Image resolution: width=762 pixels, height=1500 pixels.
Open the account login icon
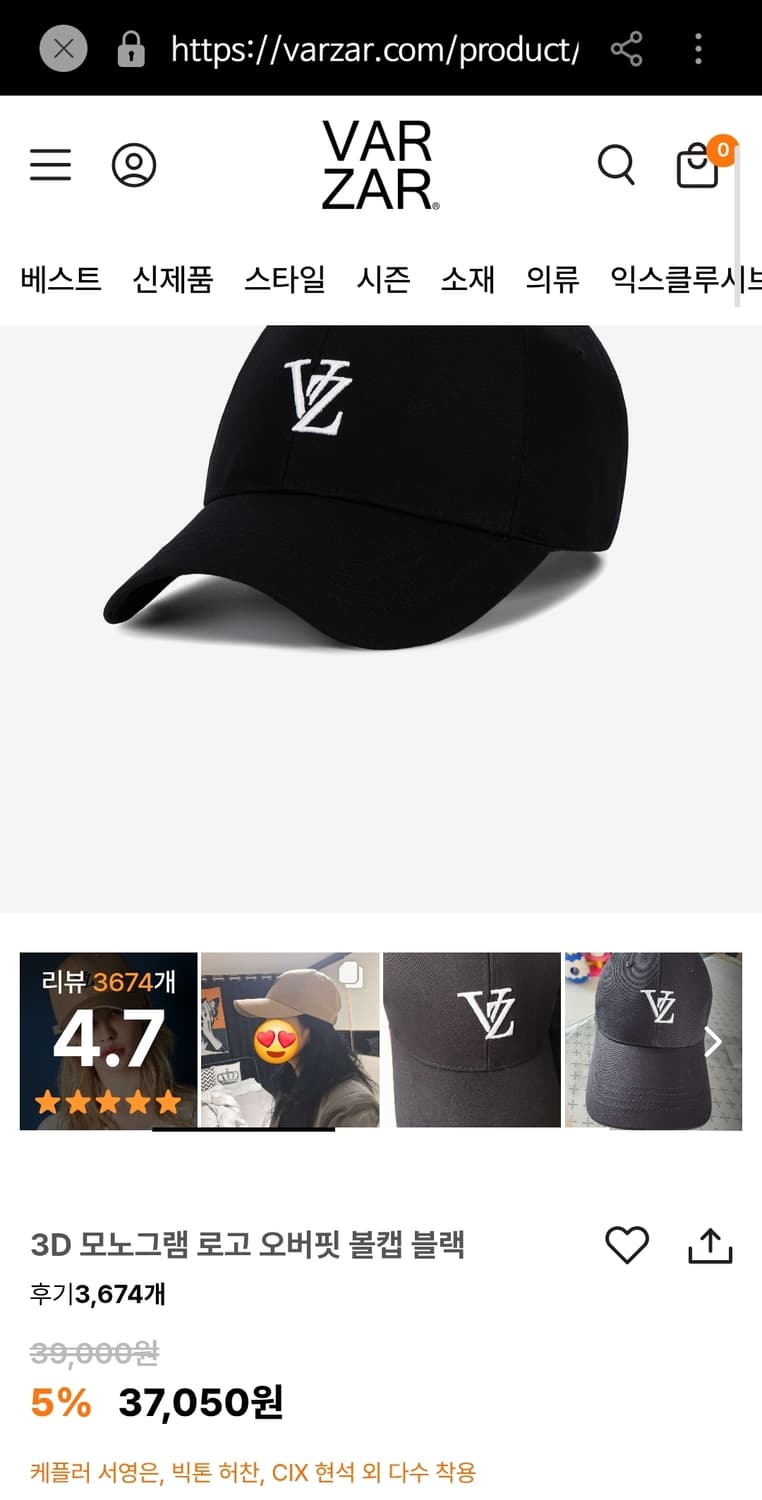135,166
